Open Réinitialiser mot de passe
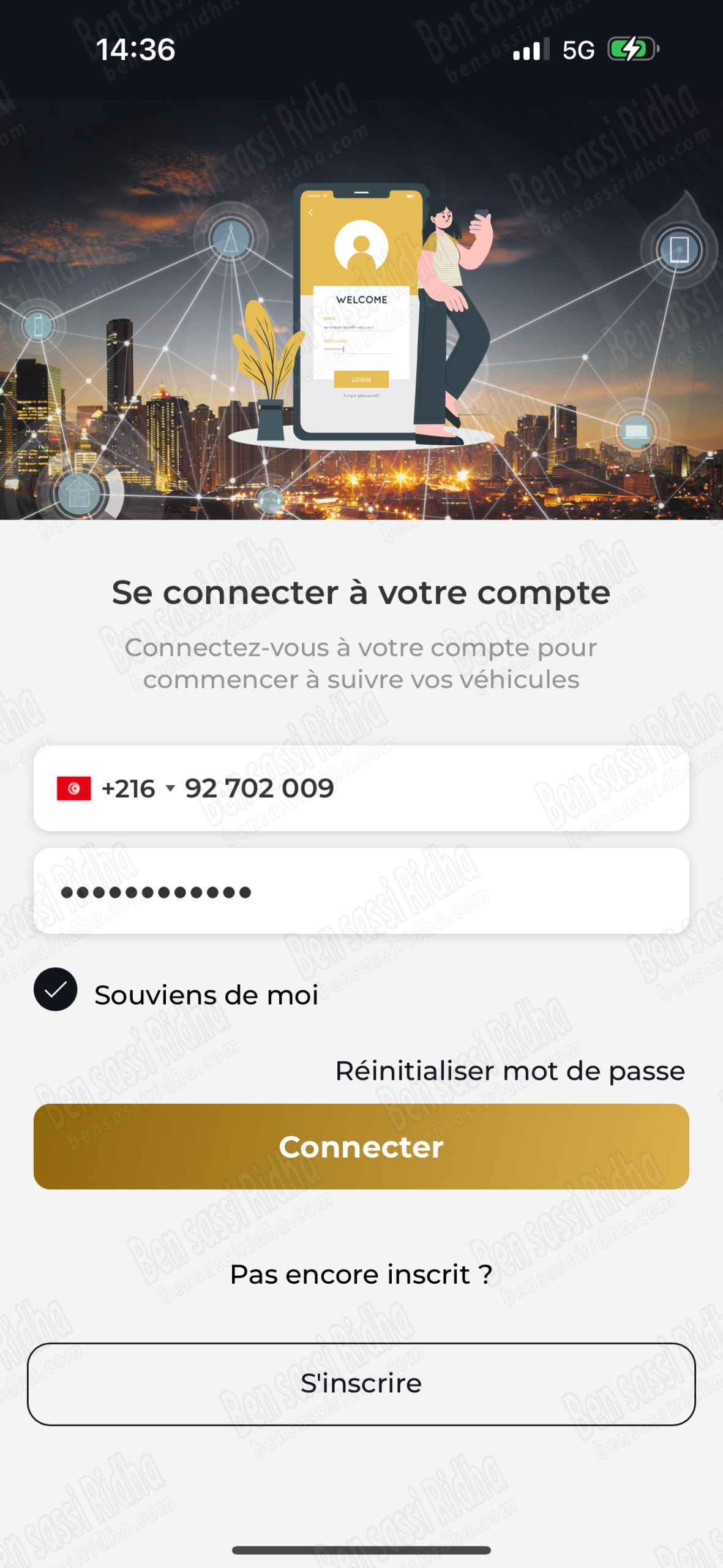The width and height of the screenshot is (723, 1568). tap(509, 1071)
